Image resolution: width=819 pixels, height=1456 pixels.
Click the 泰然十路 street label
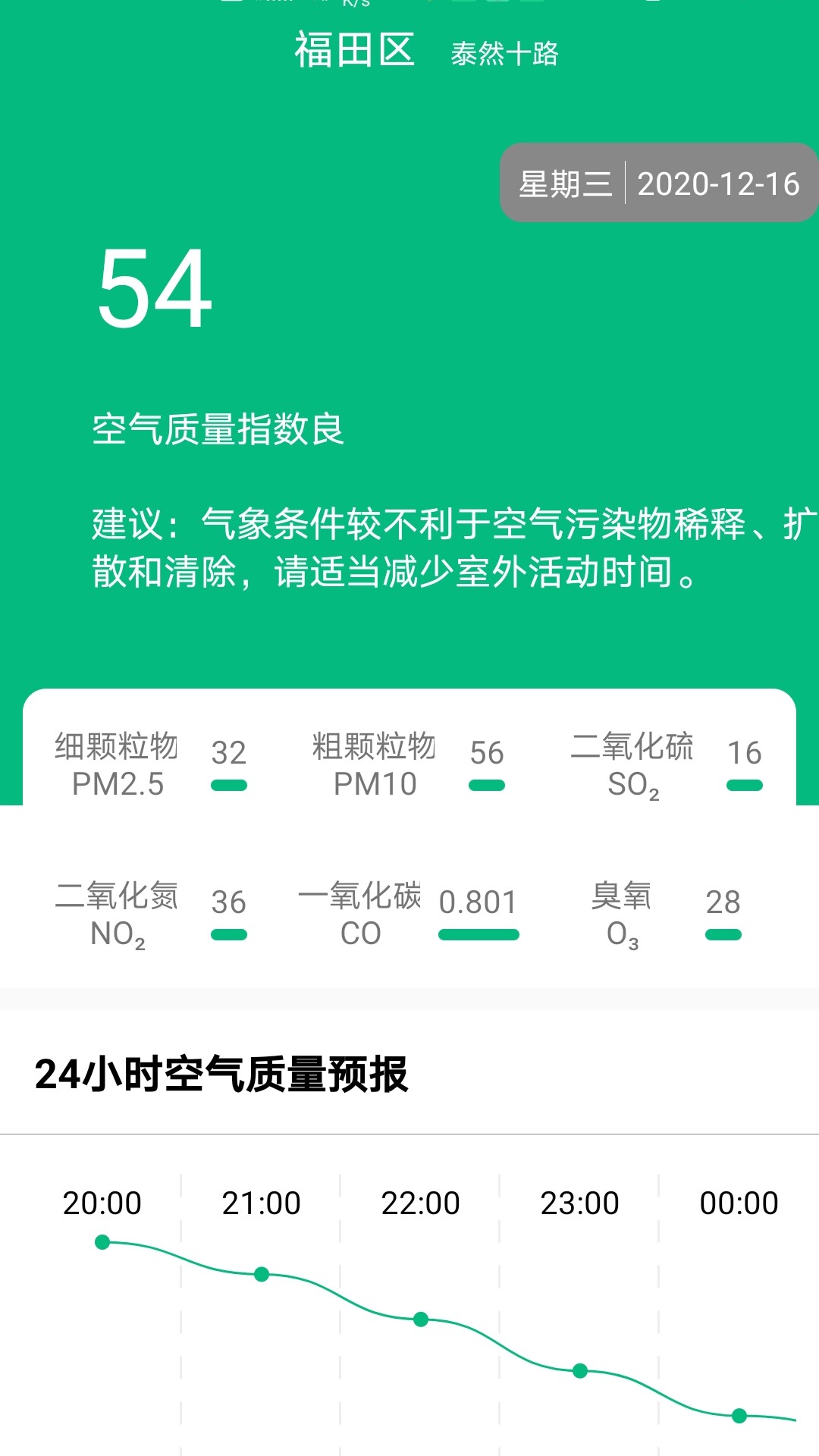[x=504, y=56]
